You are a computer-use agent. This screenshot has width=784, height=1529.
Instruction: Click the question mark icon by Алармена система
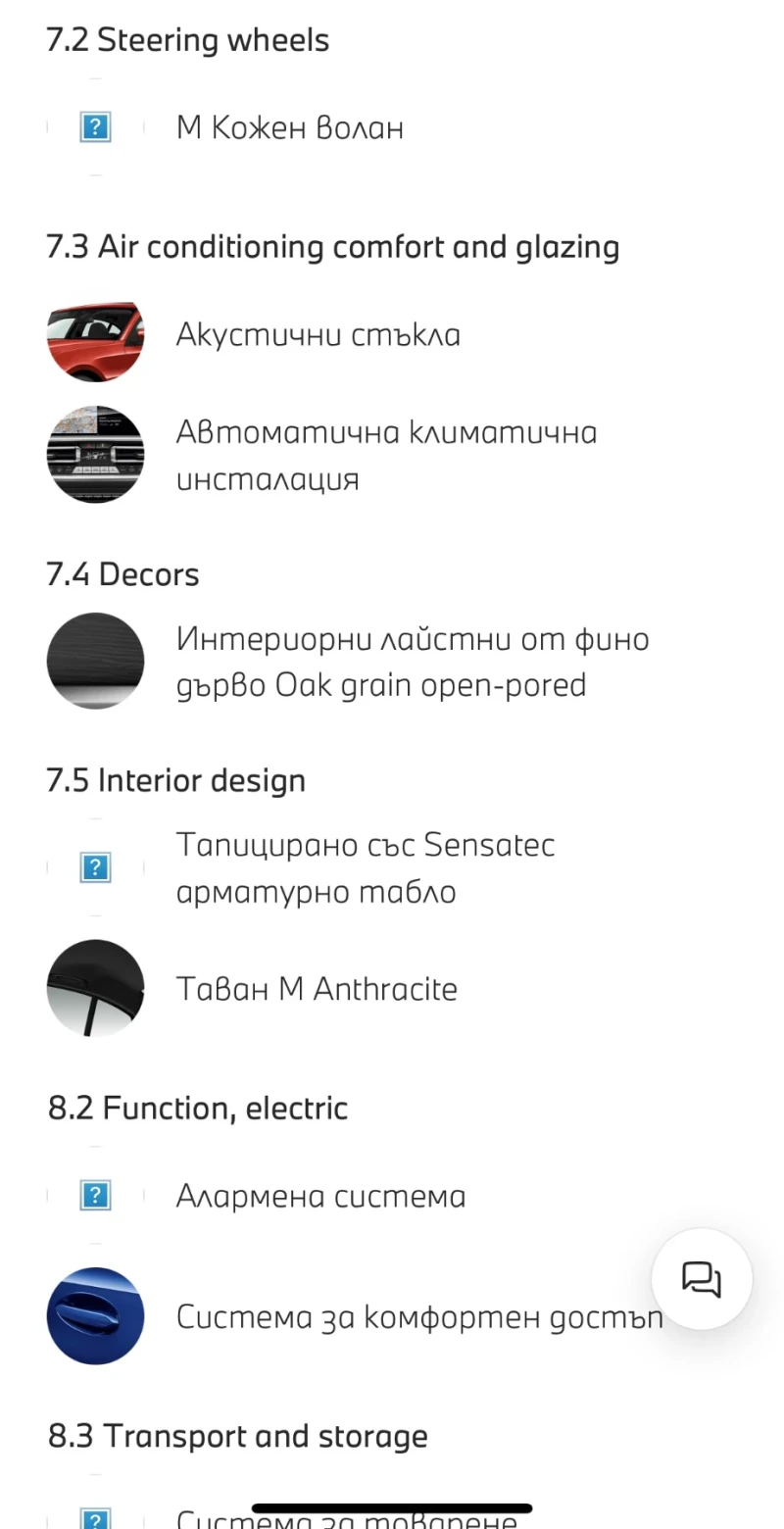[x=94, y=1195]
